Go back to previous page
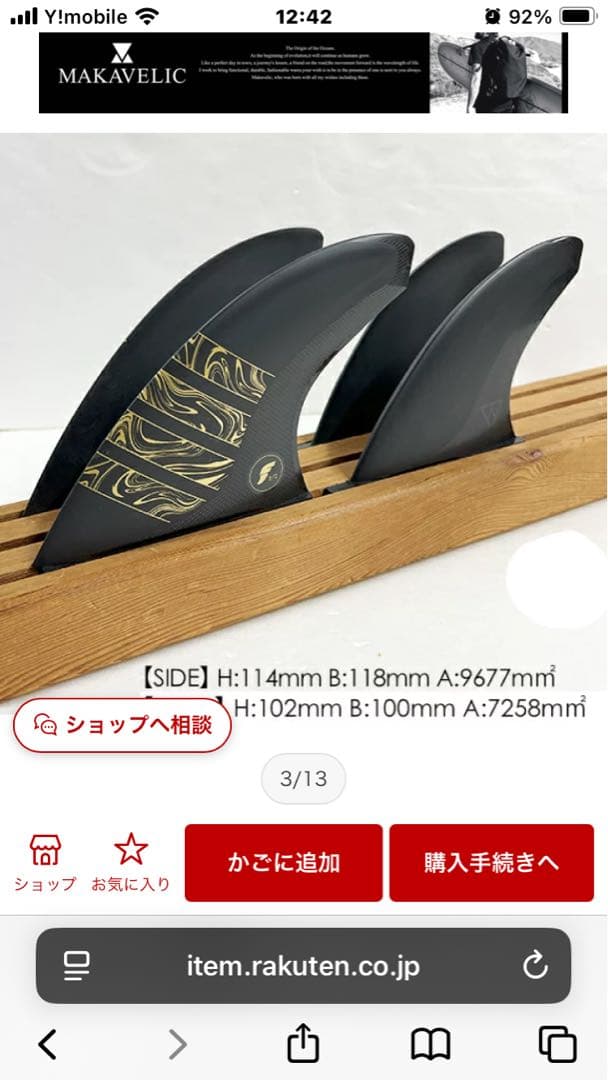The image size is (608, 1080). 47,1044
